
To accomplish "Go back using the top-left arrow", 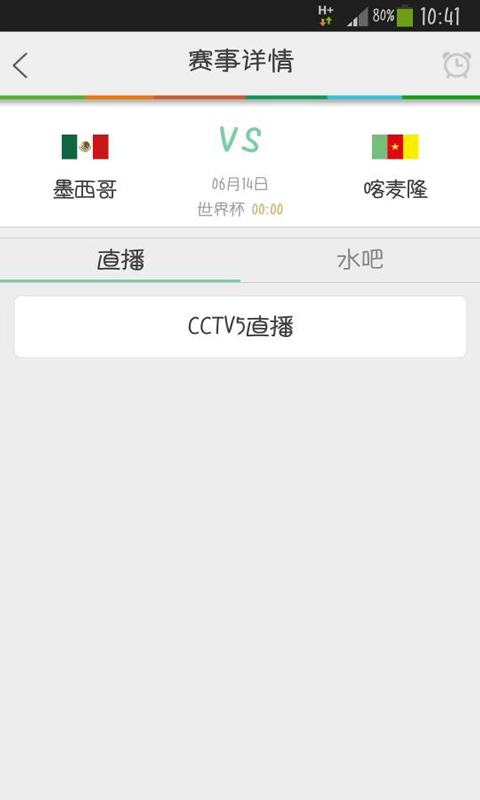I will click(20, 65).
